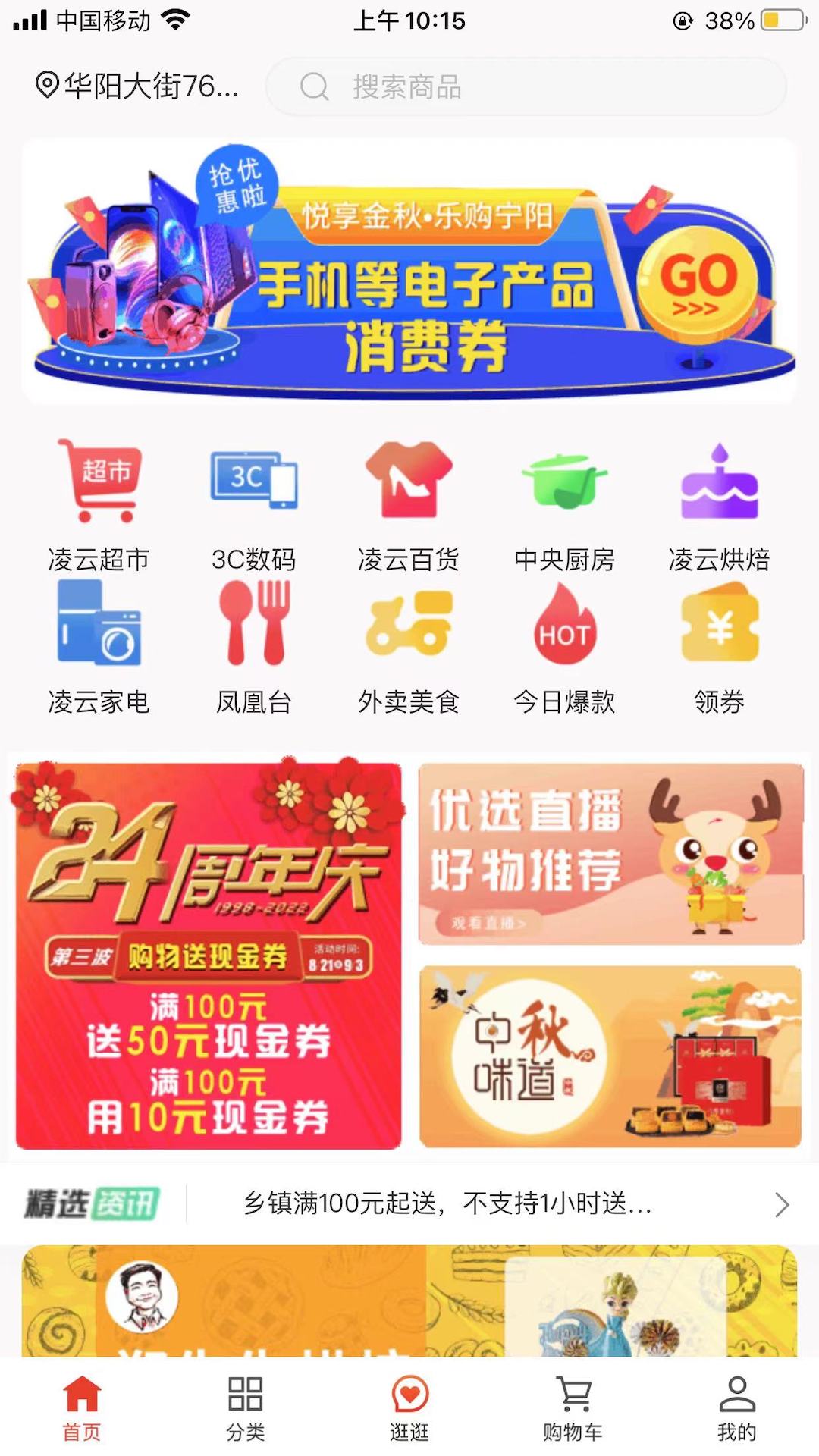
Task: Open the 手机等电子产品消费券 banner
Action: 409,271
